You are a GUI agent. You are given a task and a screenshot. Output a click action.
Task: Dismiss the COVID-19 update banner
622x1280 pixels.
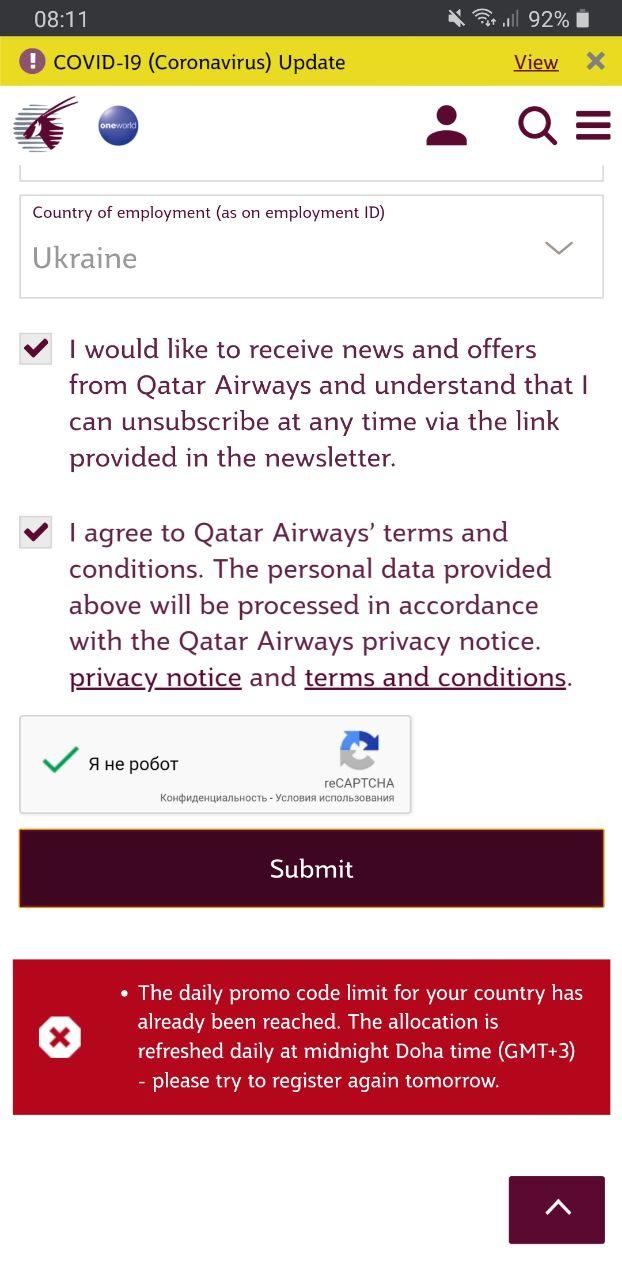click(x=596, y=61)
